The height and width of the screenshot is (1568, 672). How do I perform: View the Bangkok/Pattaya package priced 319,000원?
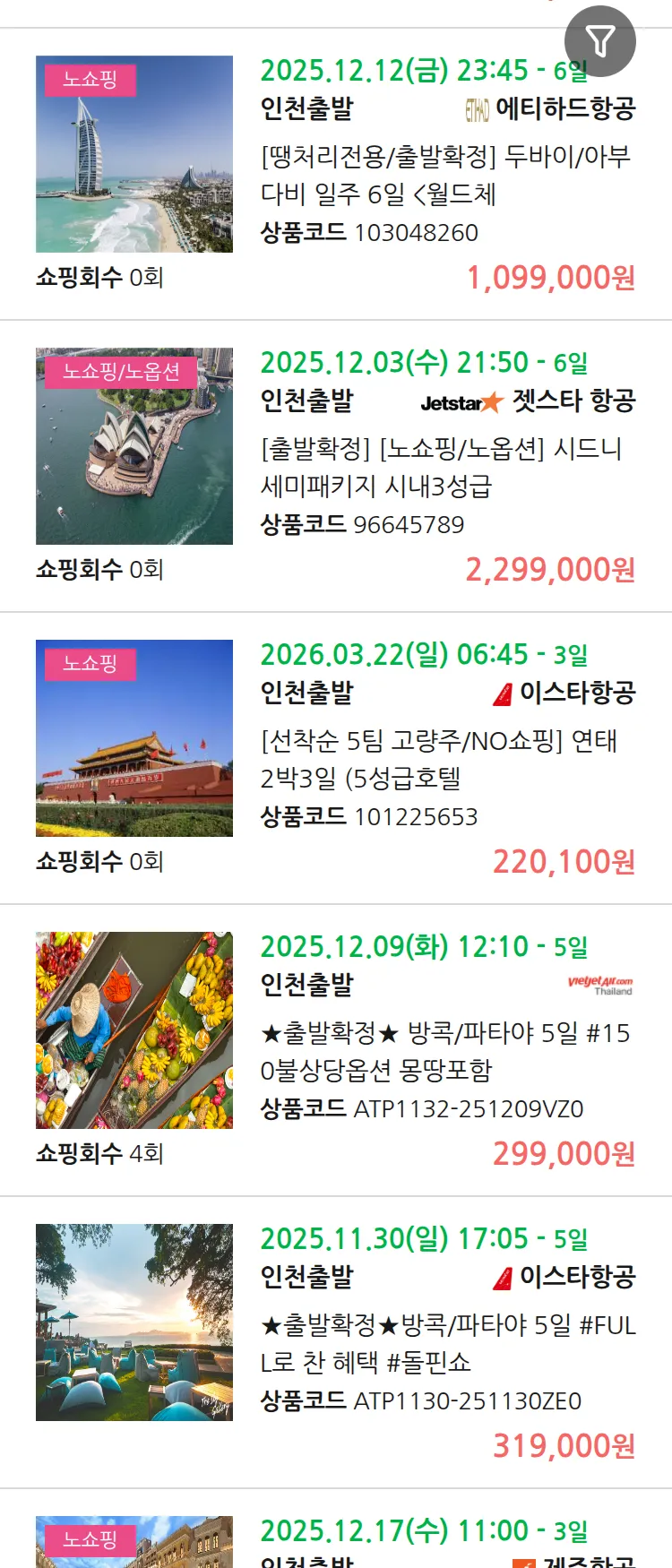(x=447, y=1343)
